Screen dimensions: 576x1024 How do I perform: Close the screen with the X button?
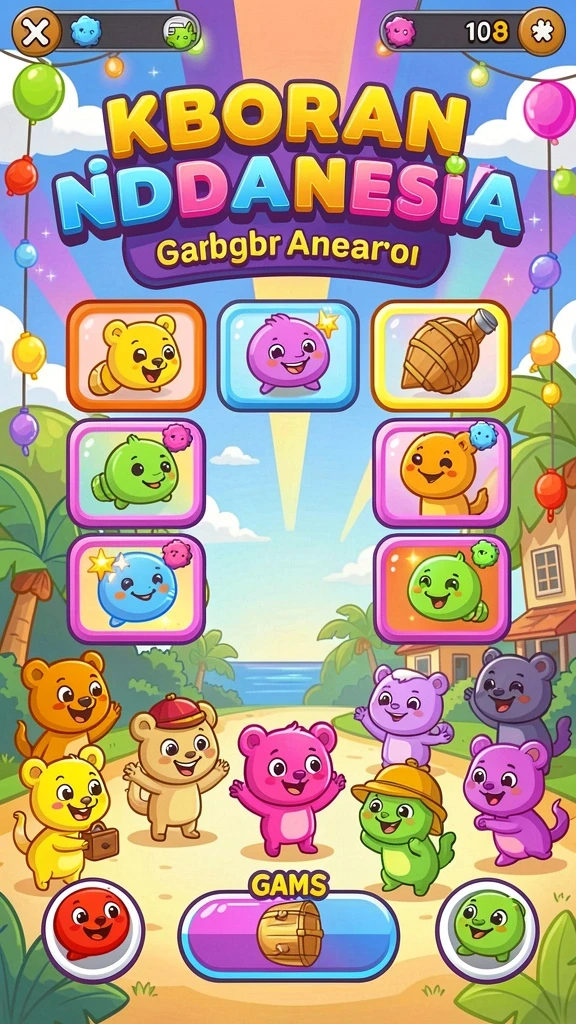point(37,31)
